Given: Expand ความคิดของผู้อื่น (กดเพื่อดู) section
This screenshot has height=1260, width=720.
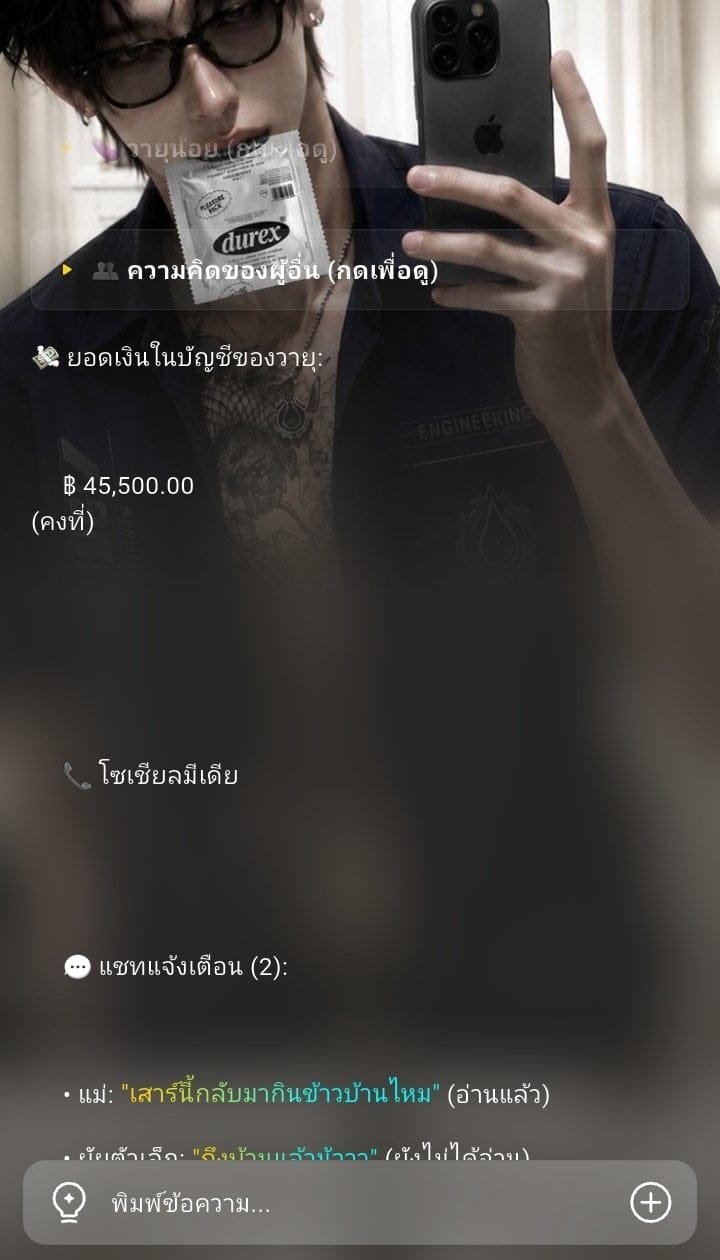Looking at the screenshot, I should (x=360, y=270).
